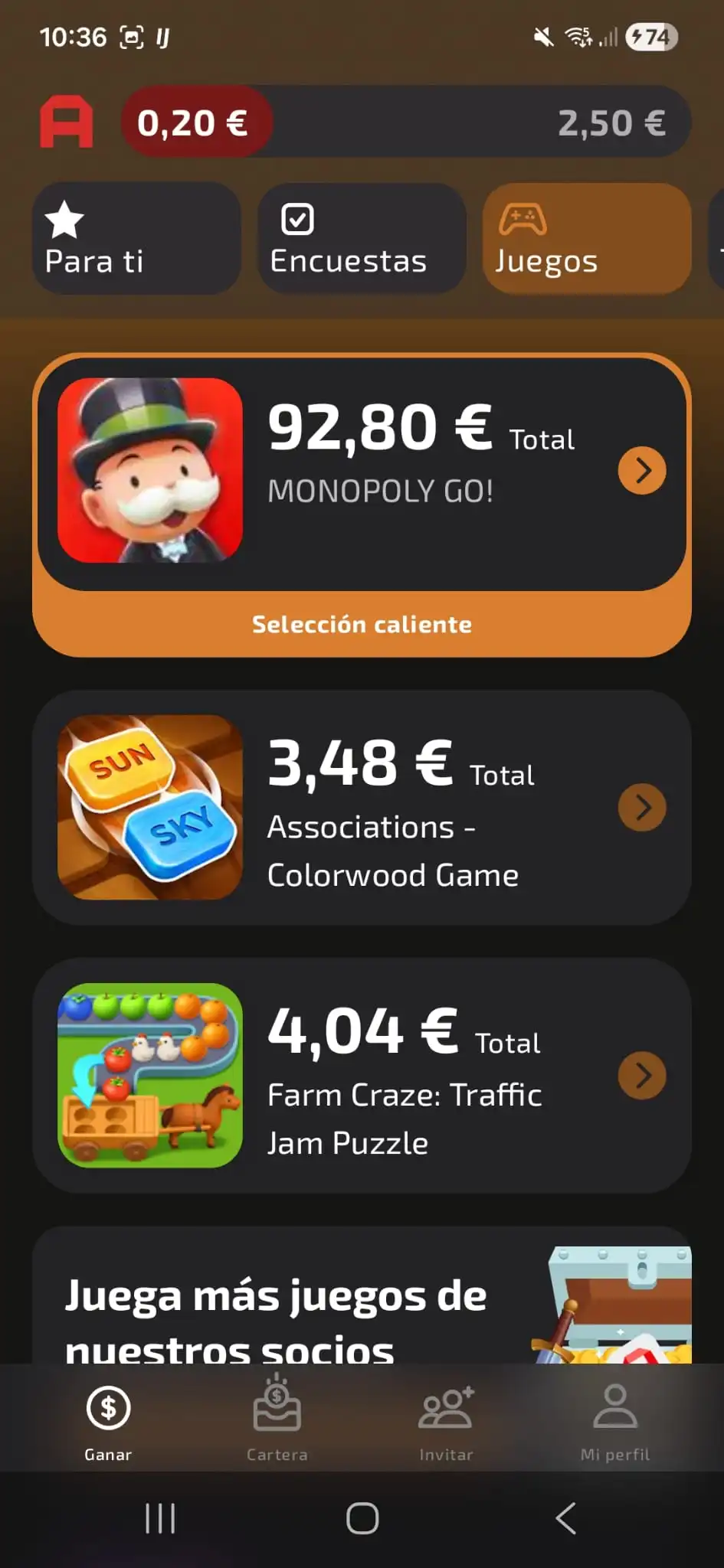This screenshot has width=724, height=1568.
Task: Open Associations - Colorwood Game offer
Action: point(362,807)
